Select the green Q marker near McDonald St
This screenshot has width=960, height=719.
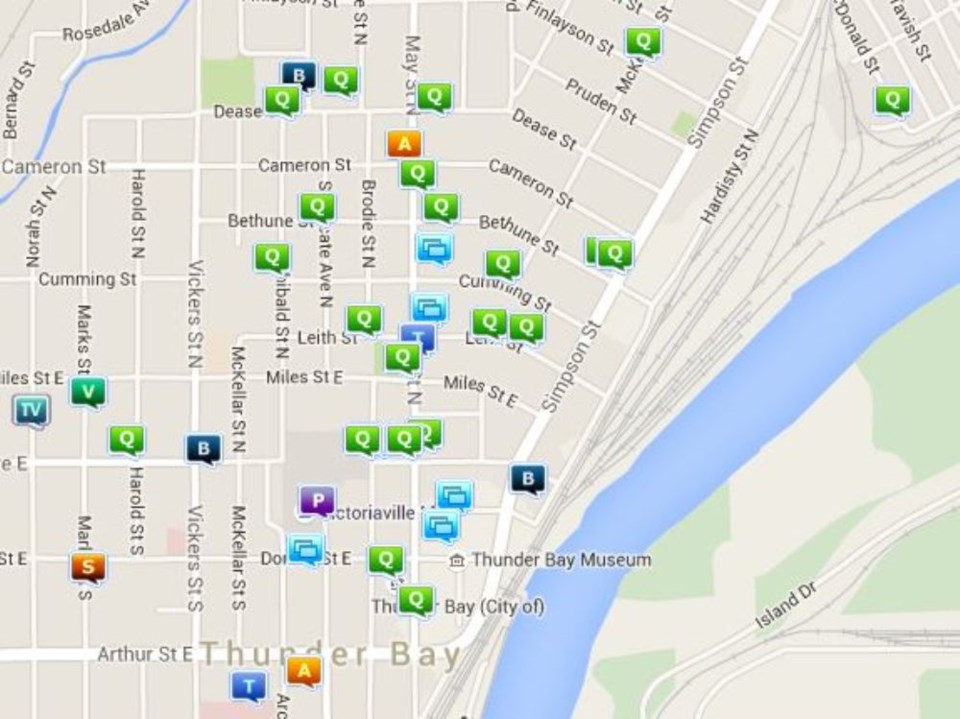(x=892, y=100)
